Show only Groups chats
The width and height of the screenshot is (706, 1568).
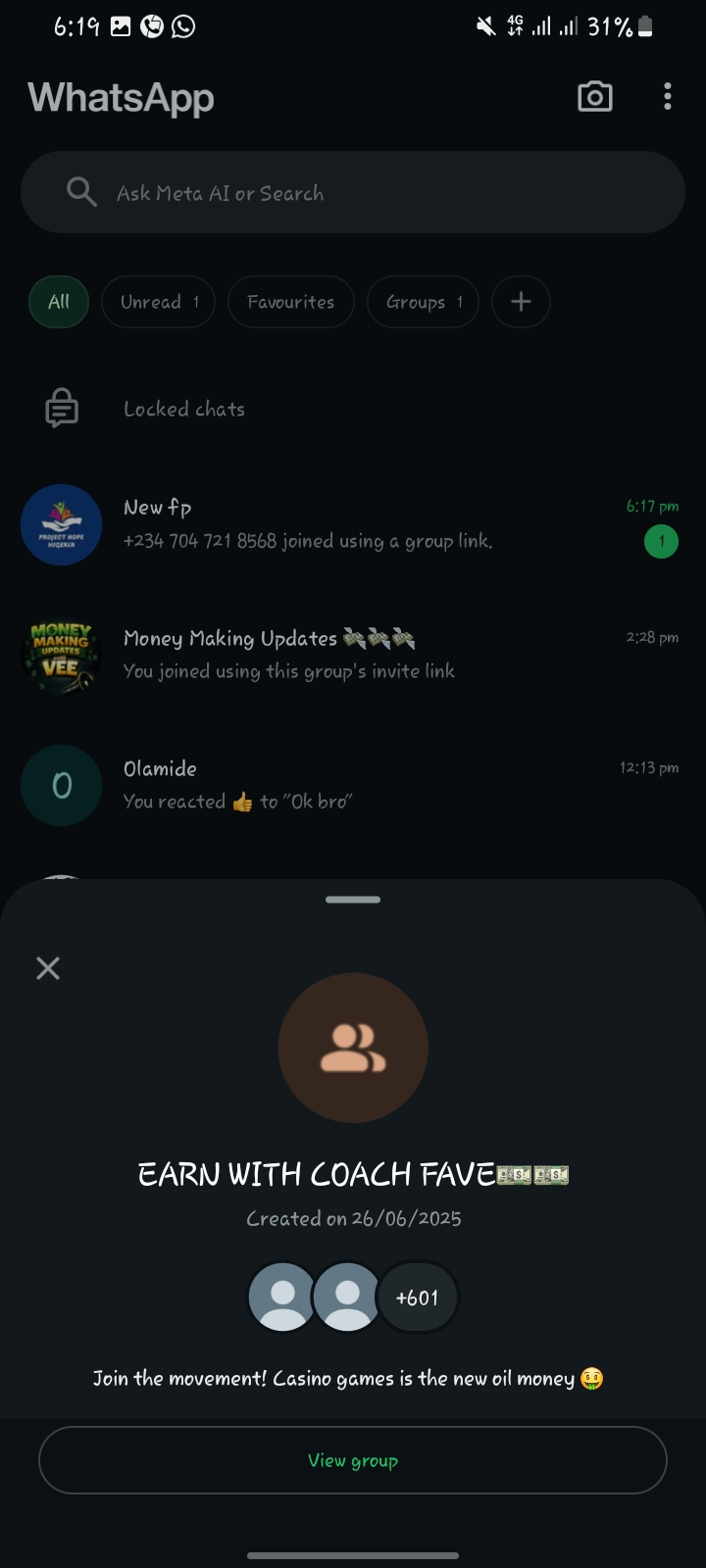click(x=423, y=302)
